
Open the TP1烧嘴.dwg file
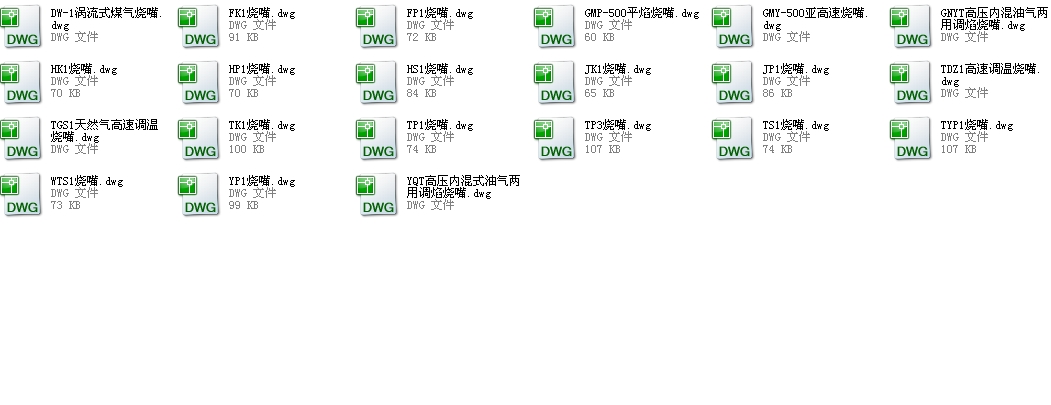(x=378, y=139)
